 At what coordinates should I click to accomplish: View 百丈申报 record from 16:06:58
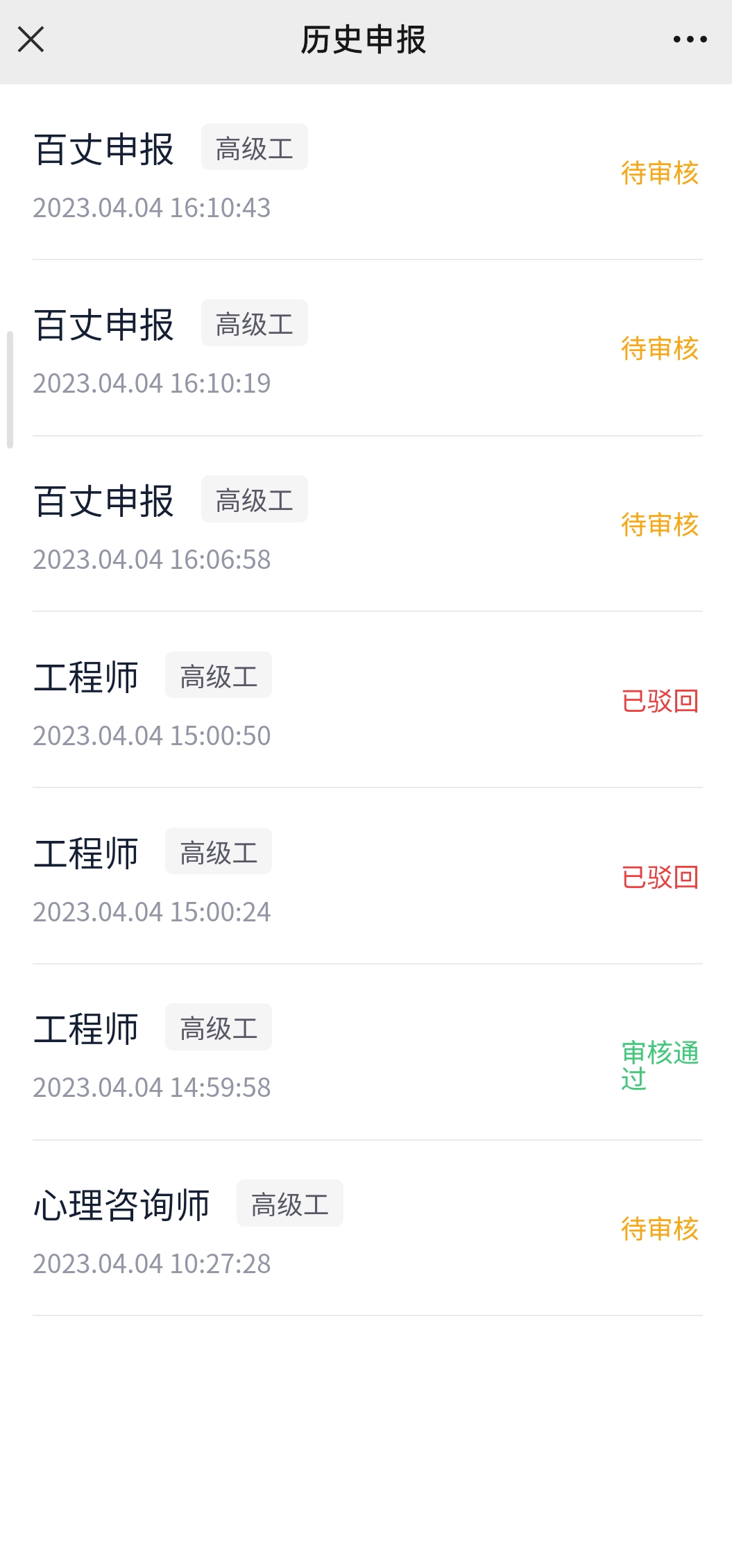click(x=367, y=525)
